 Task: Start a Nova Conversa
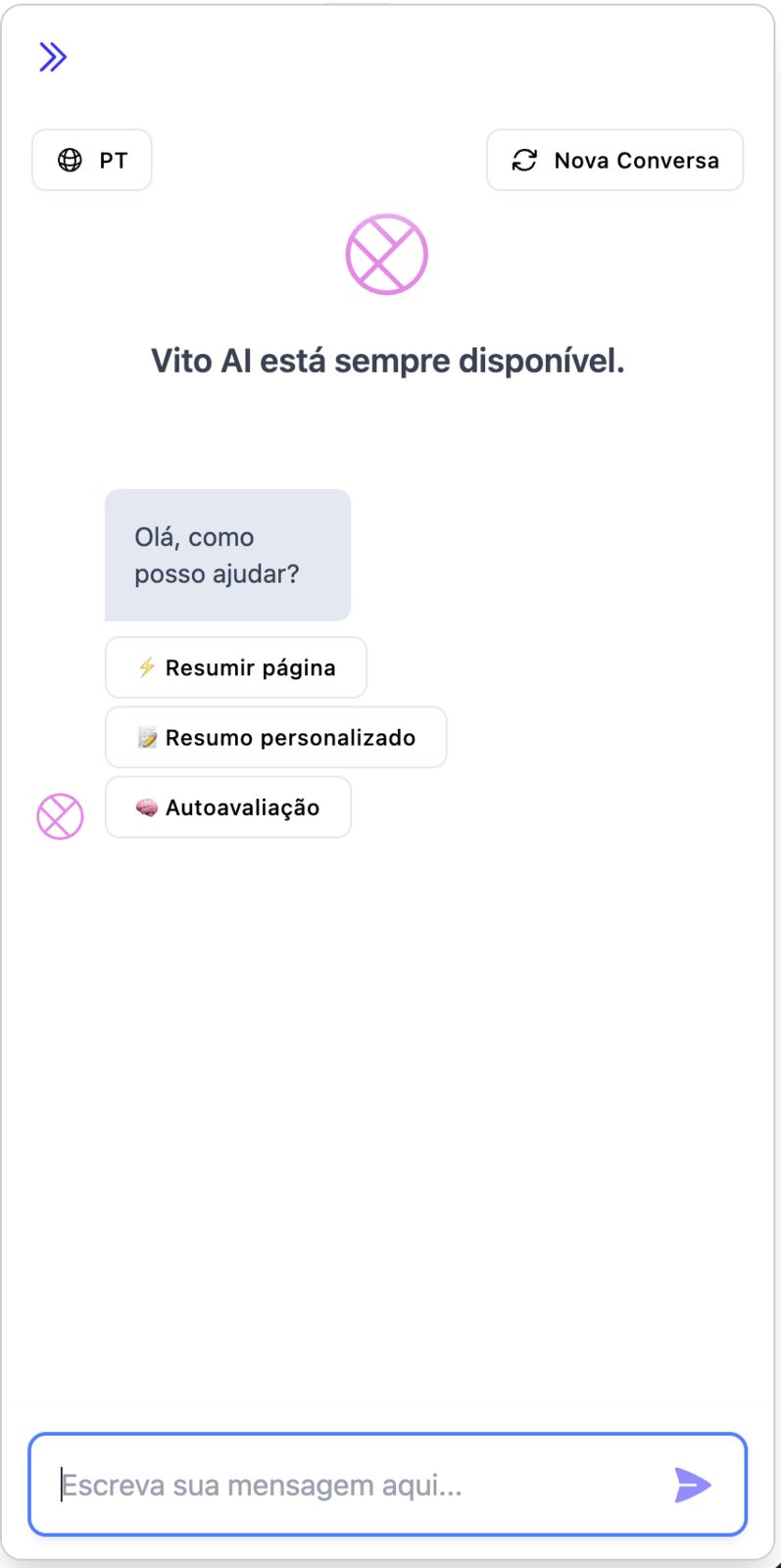[x=615, y=160]
